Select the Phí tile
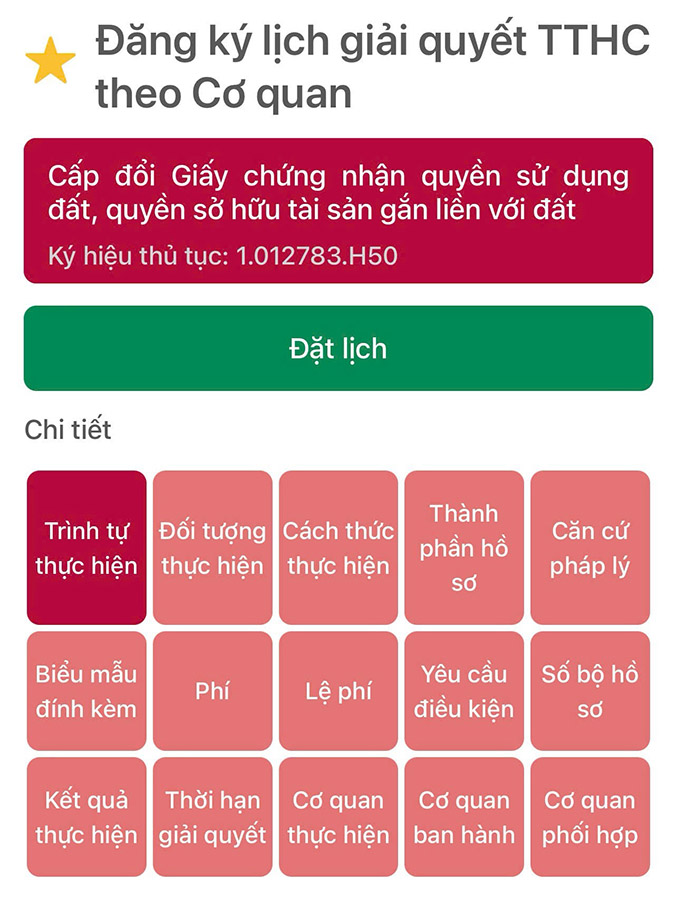This screenshot has width=676, height=900. coord(212,691)
